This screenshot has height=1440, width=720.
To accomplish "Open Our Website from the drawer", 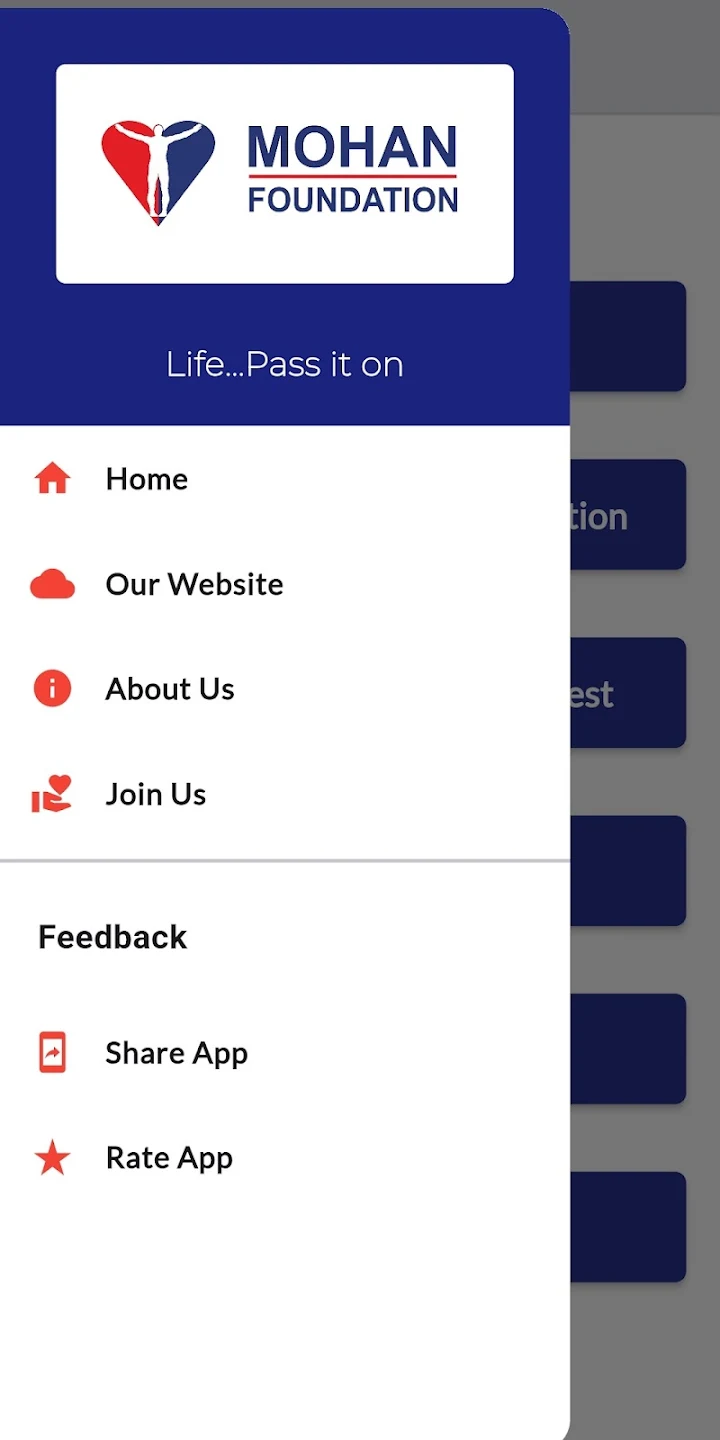I will click(285, 584).
